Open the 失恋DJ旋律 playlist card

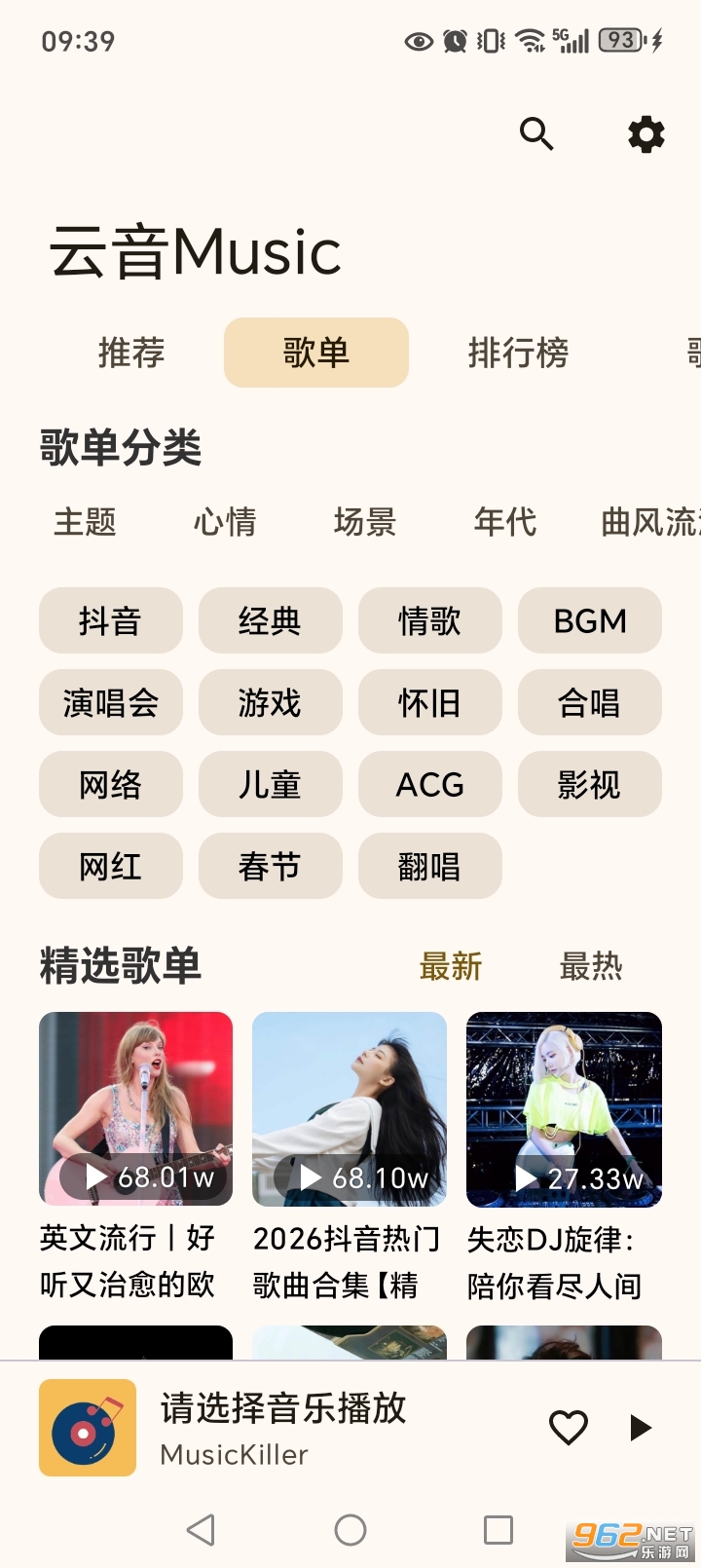[564, 1109]
